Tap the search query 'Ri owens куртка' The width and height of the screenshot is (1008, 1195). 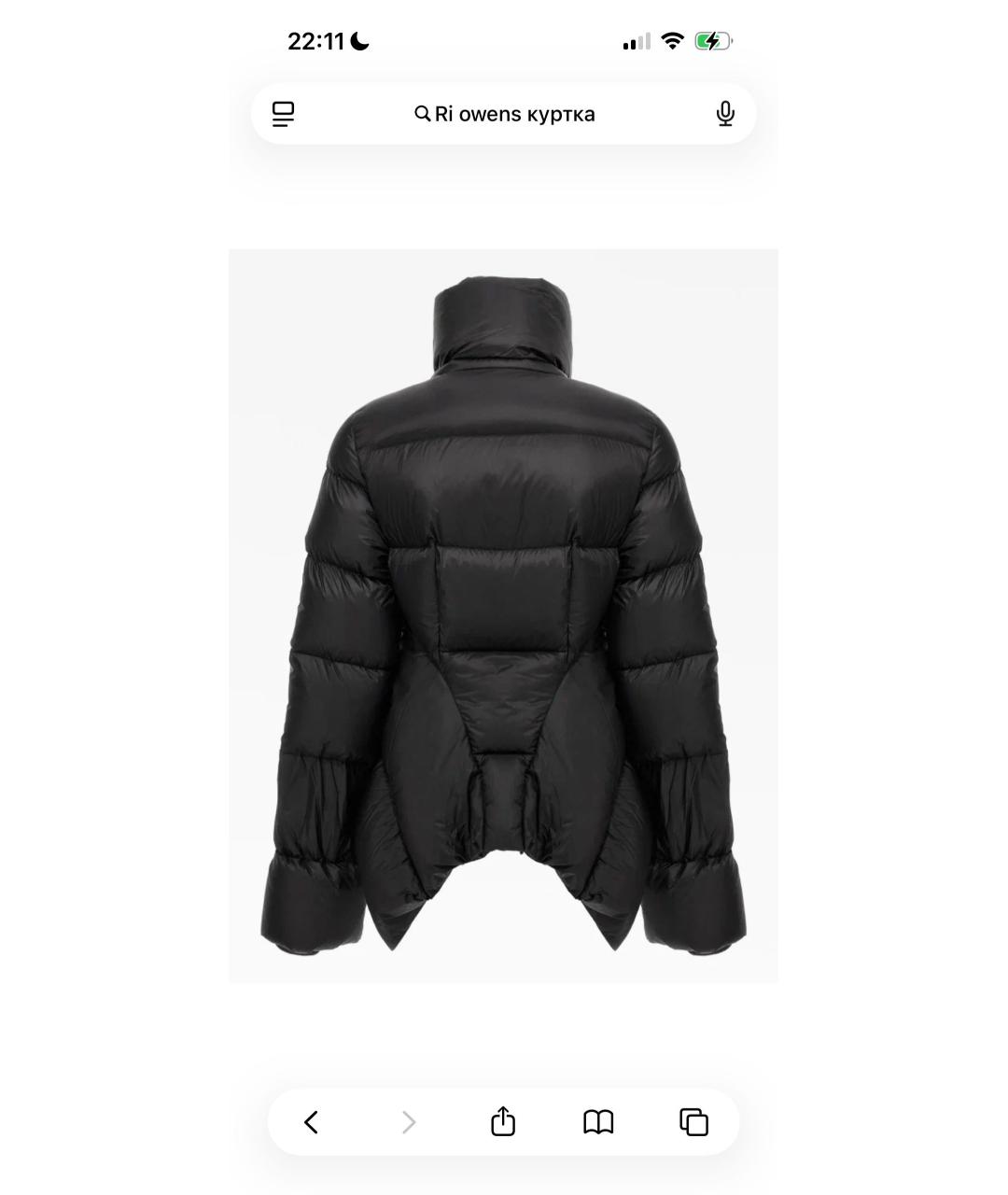pos(516,113)
